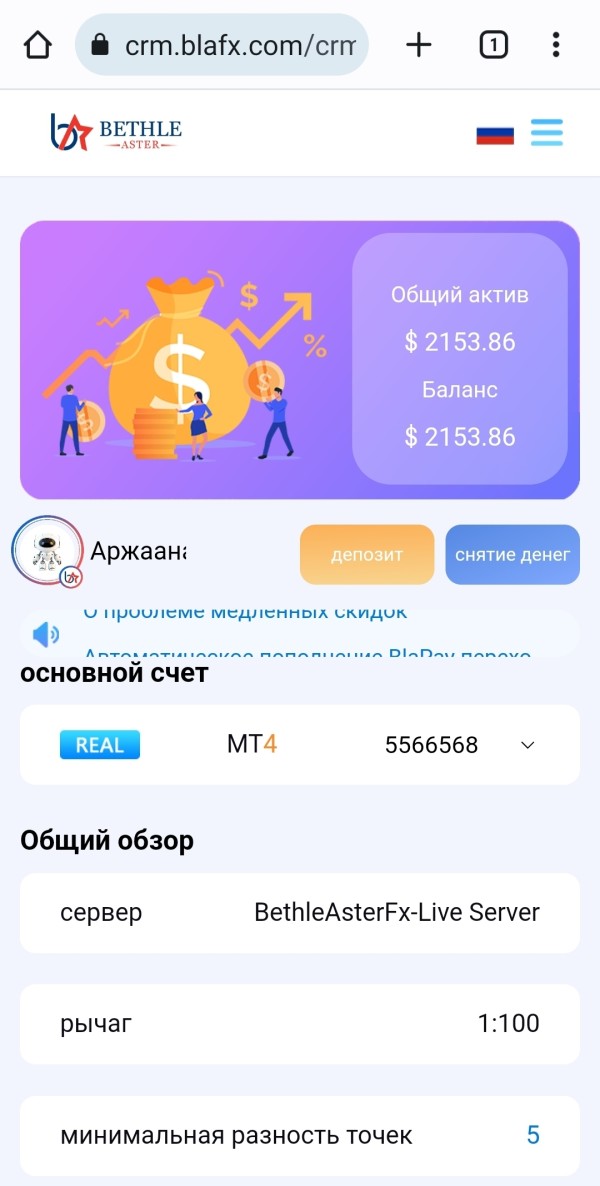Open the announcement about медленных скидок
600x1186 pixels.
coord(245,611)
